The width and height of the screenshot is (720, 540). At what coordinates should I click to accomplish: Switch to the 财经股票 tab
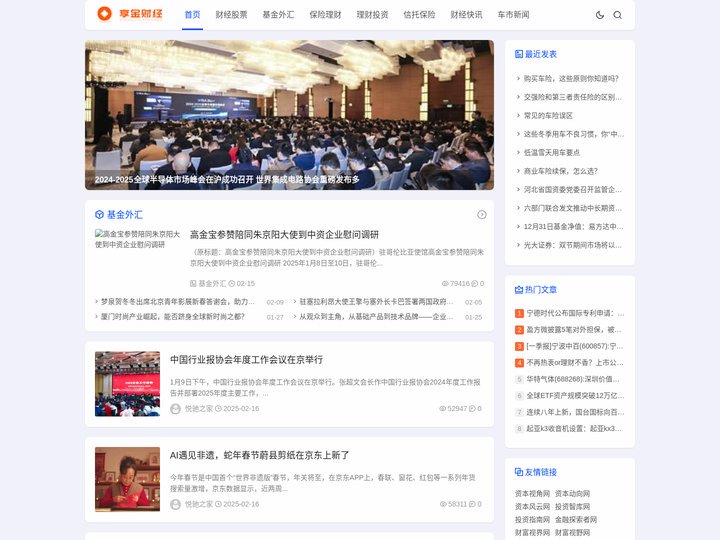pyautogui.click(x=231, y=15)
